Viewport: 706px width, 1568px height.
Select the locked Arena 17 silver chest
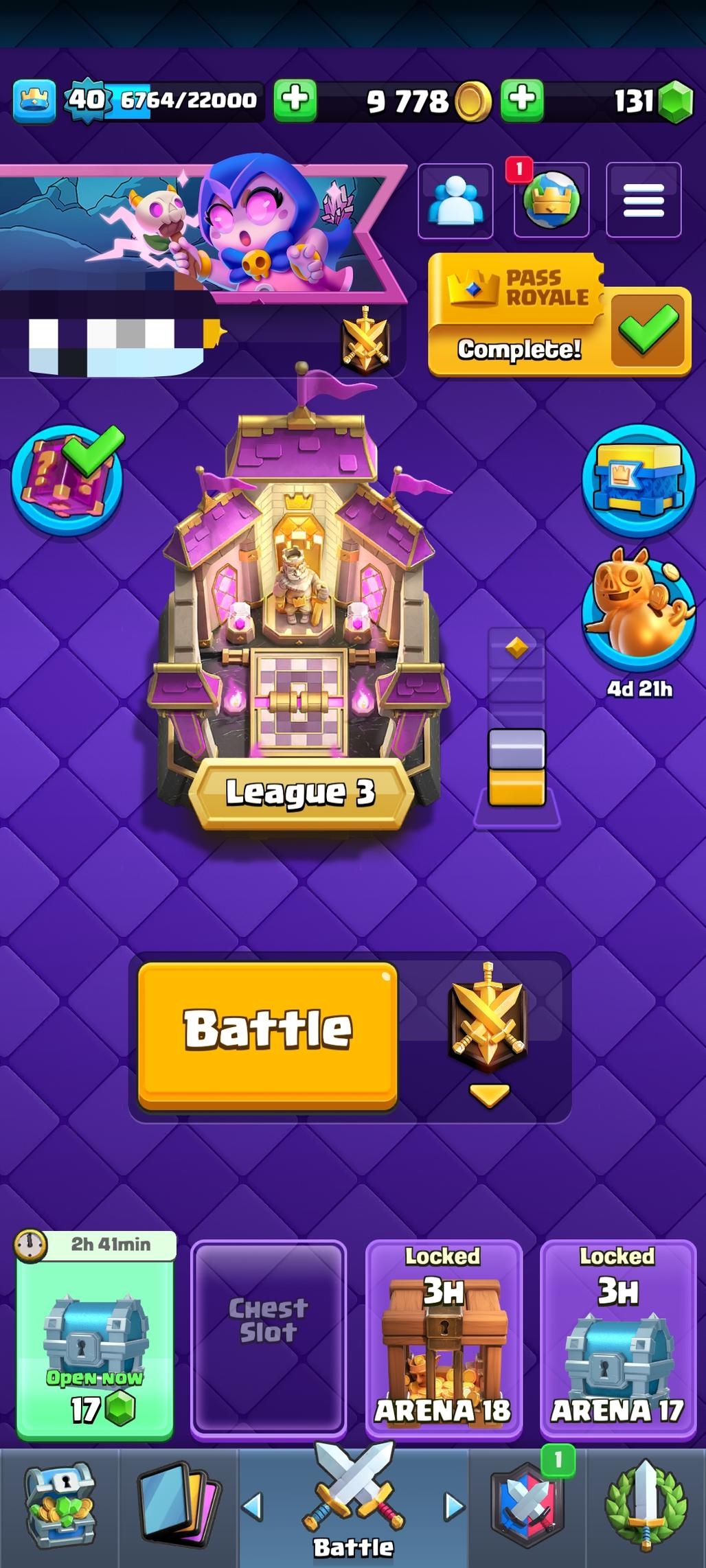coord(617,1342)
